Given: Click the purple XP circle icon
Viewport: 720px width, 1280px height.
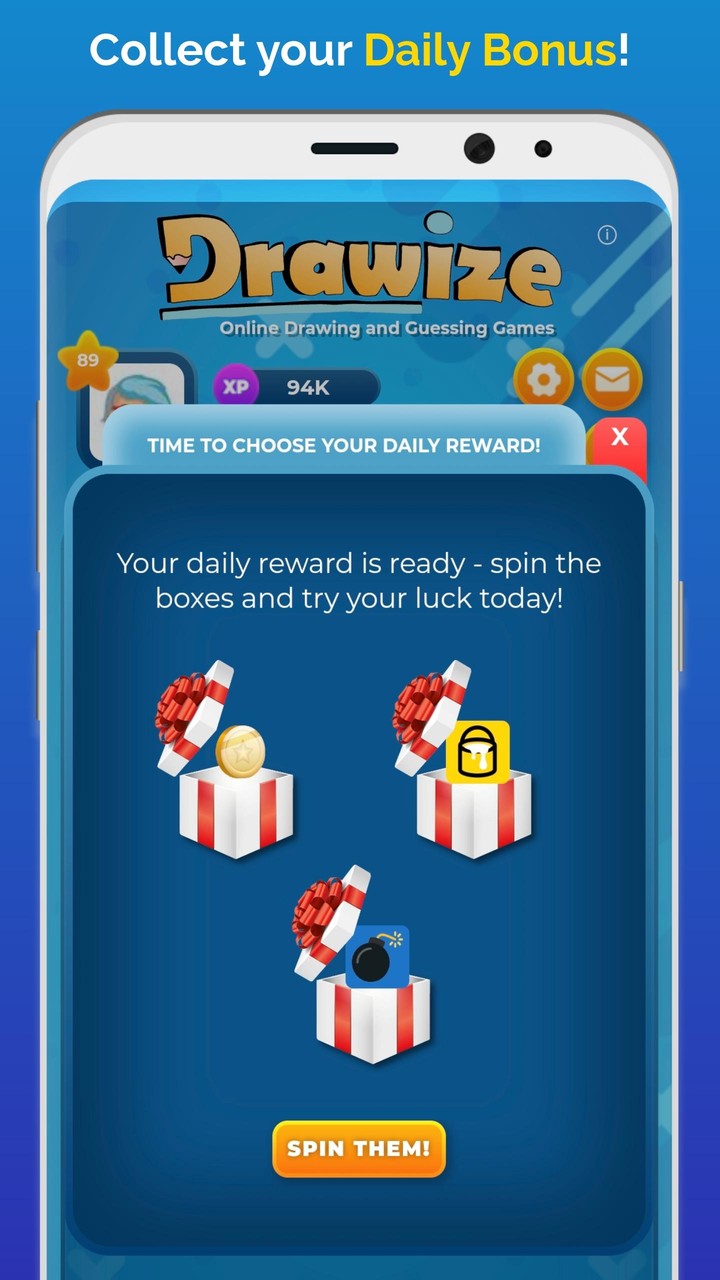Looking at the screenshot, I should (x=234, y=388).
